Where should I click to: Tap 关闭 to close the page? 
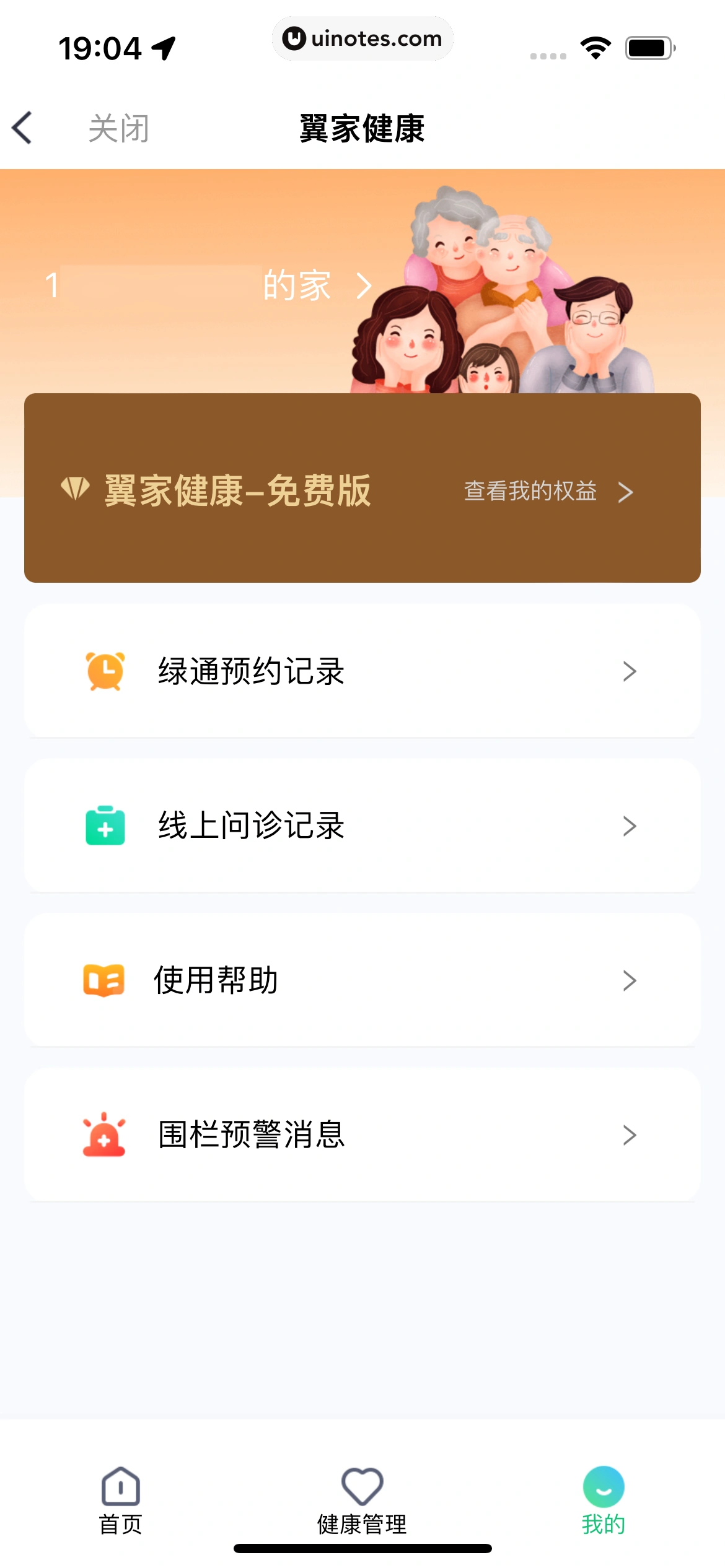pyautogui.click(x=118, y=129)
